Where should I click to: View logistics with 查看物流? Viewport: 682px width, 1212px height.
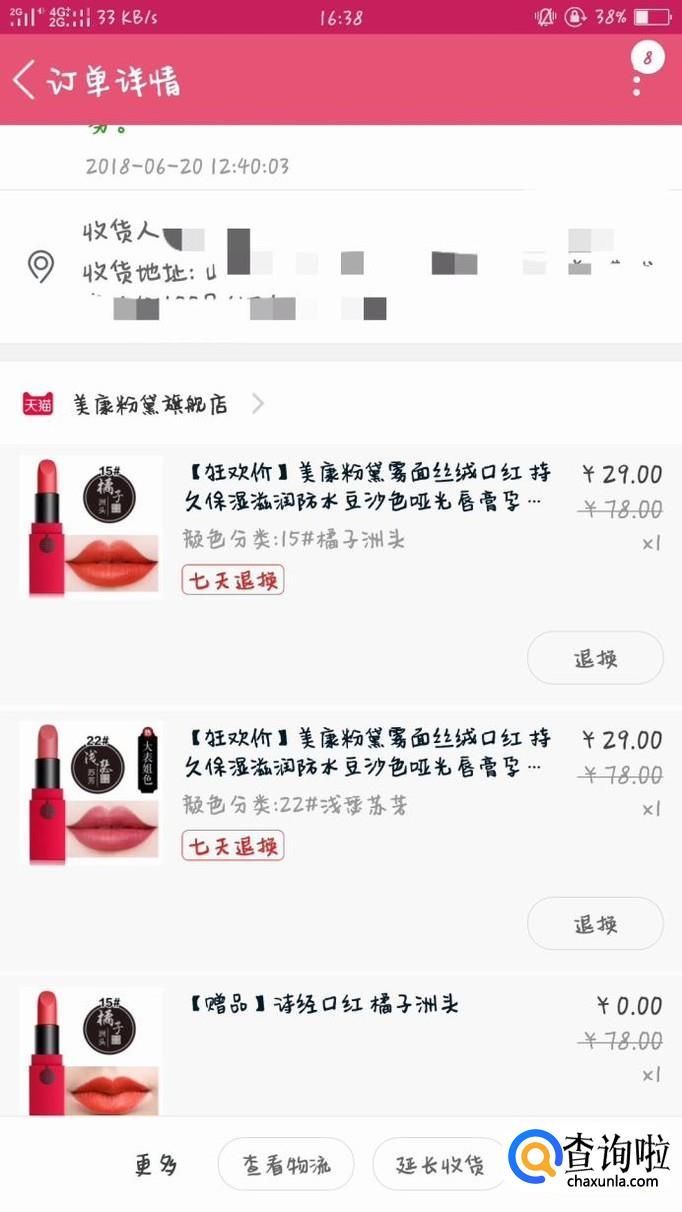[286, 1165]
